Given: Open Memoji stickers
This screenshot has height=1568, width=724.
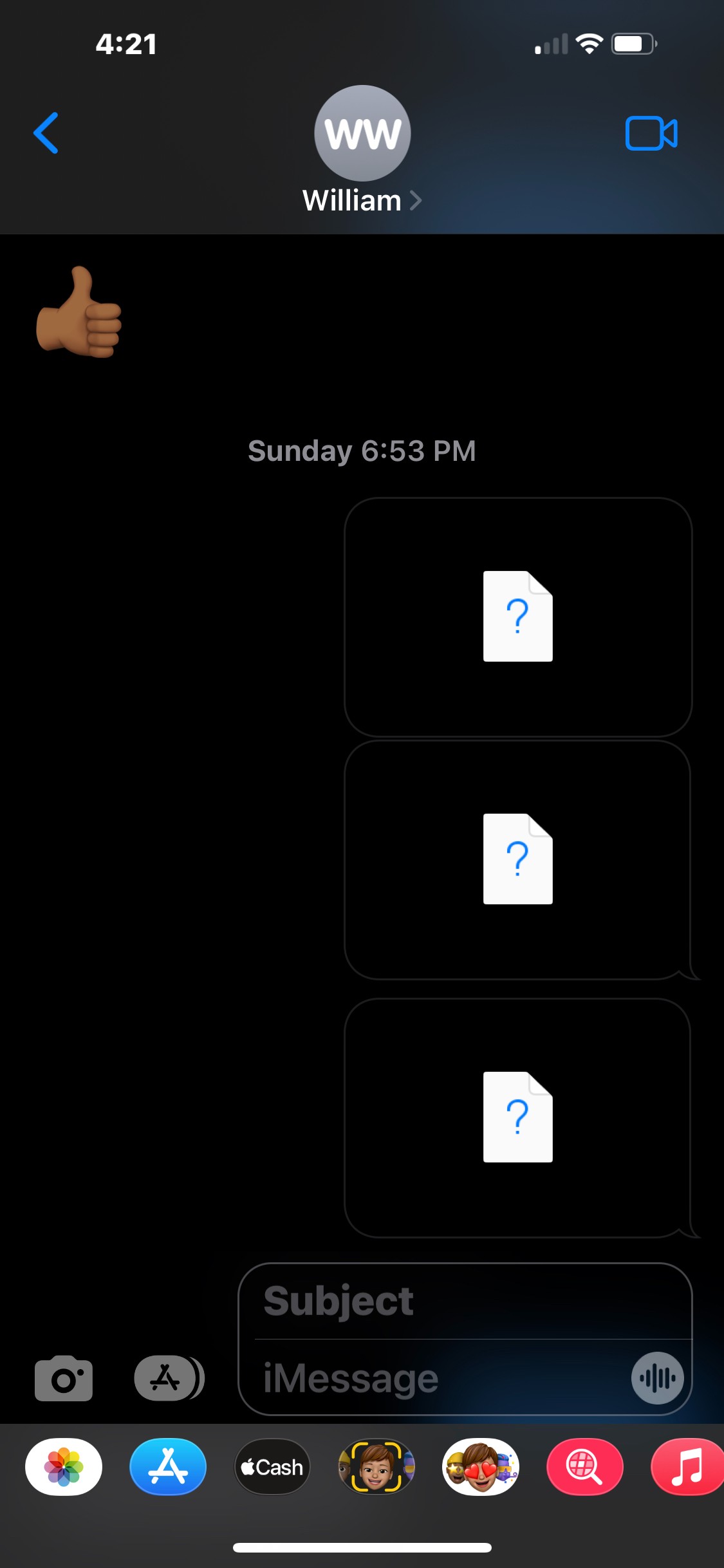Looking at the screenshot, I should (x=481, y=1467).
